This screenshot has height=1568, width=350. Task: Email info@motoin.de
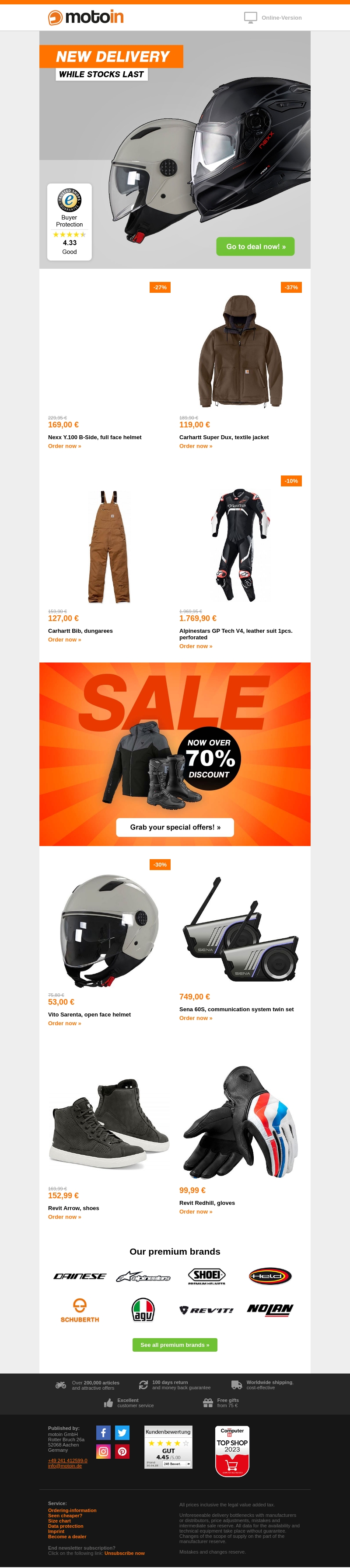(x=65, y=1466)
